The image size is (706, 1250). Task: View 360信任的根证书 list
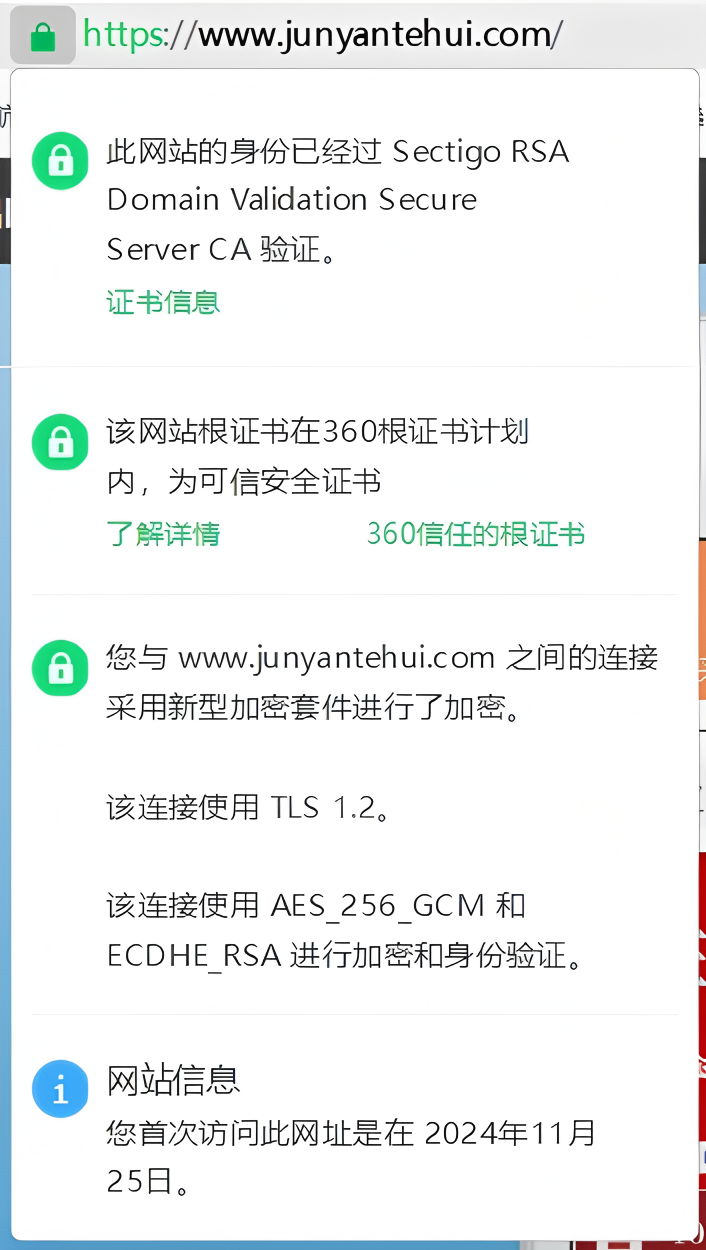(x=476, y=534)
